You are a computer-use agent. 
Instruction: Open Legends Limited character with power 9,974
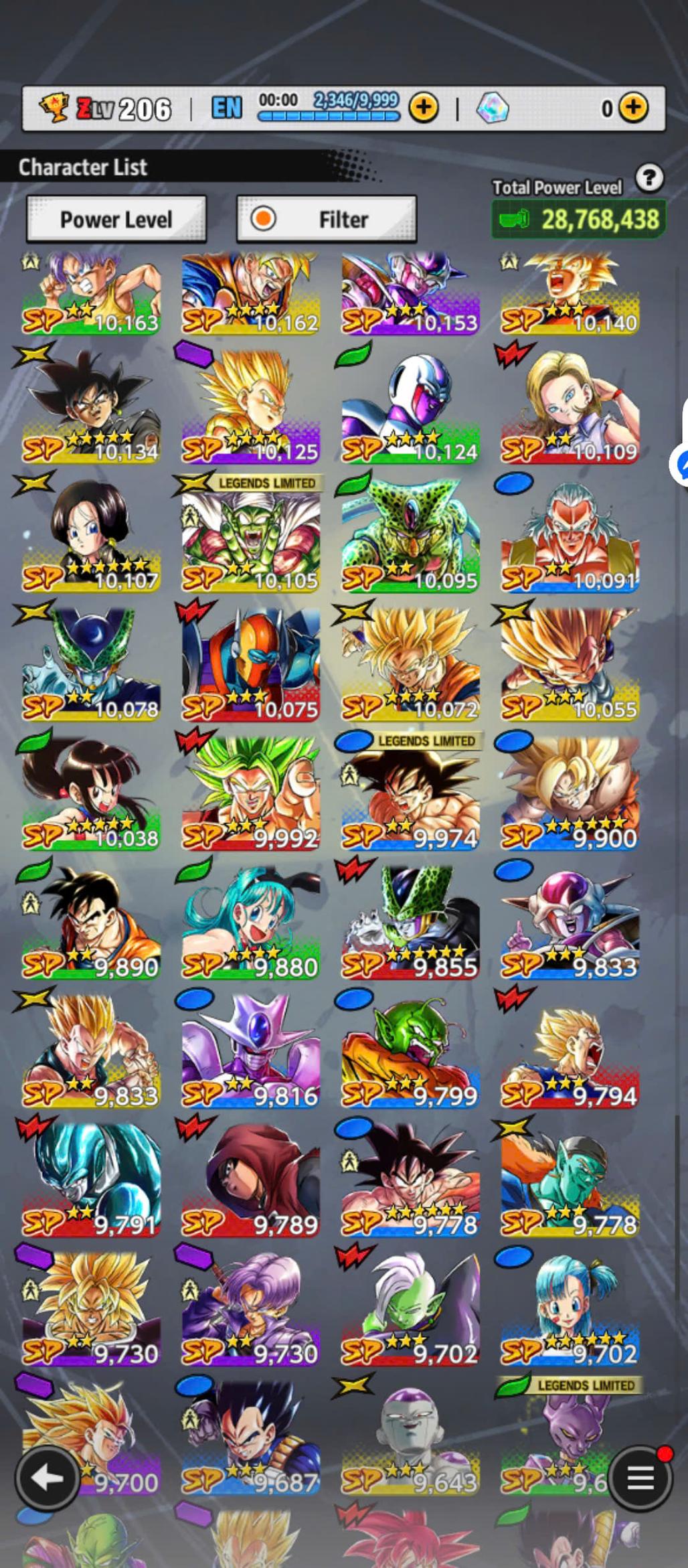pos(410,793)
